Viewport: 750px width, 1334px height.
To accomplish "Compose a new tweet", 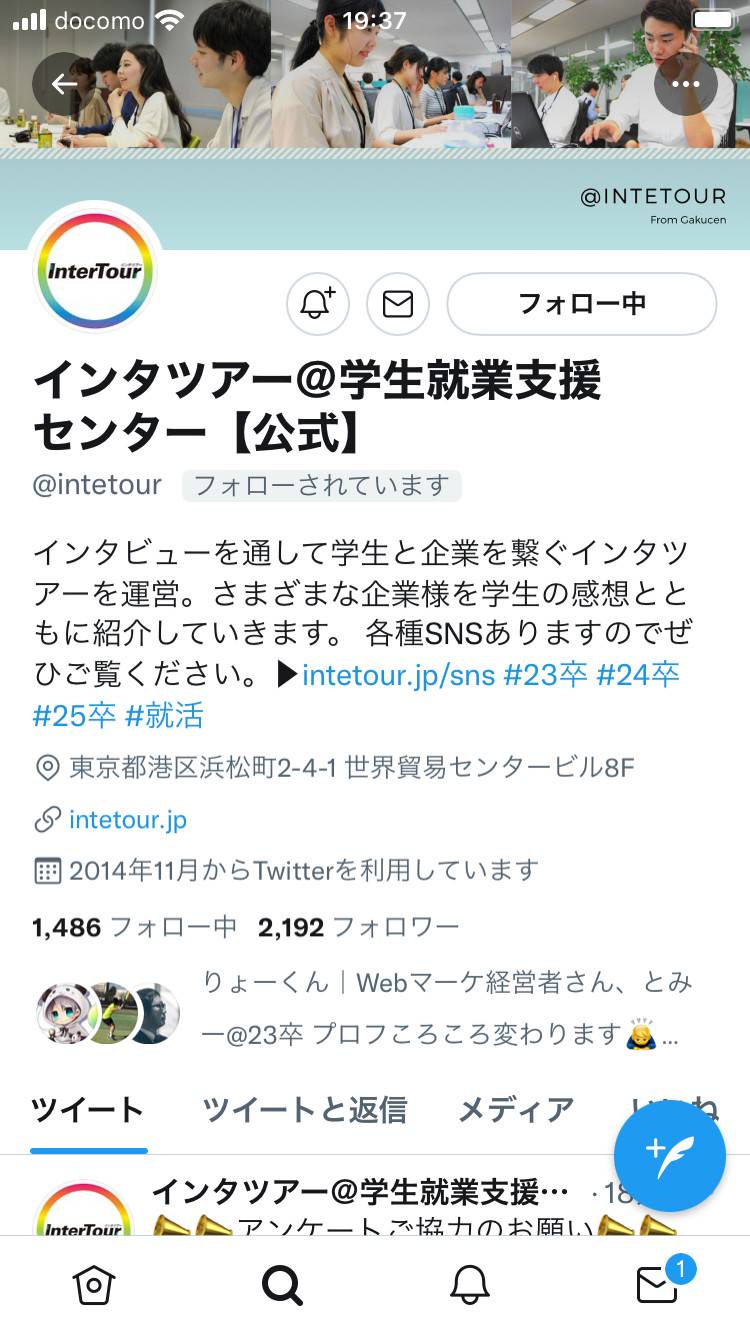I will tap(669, 1157).
